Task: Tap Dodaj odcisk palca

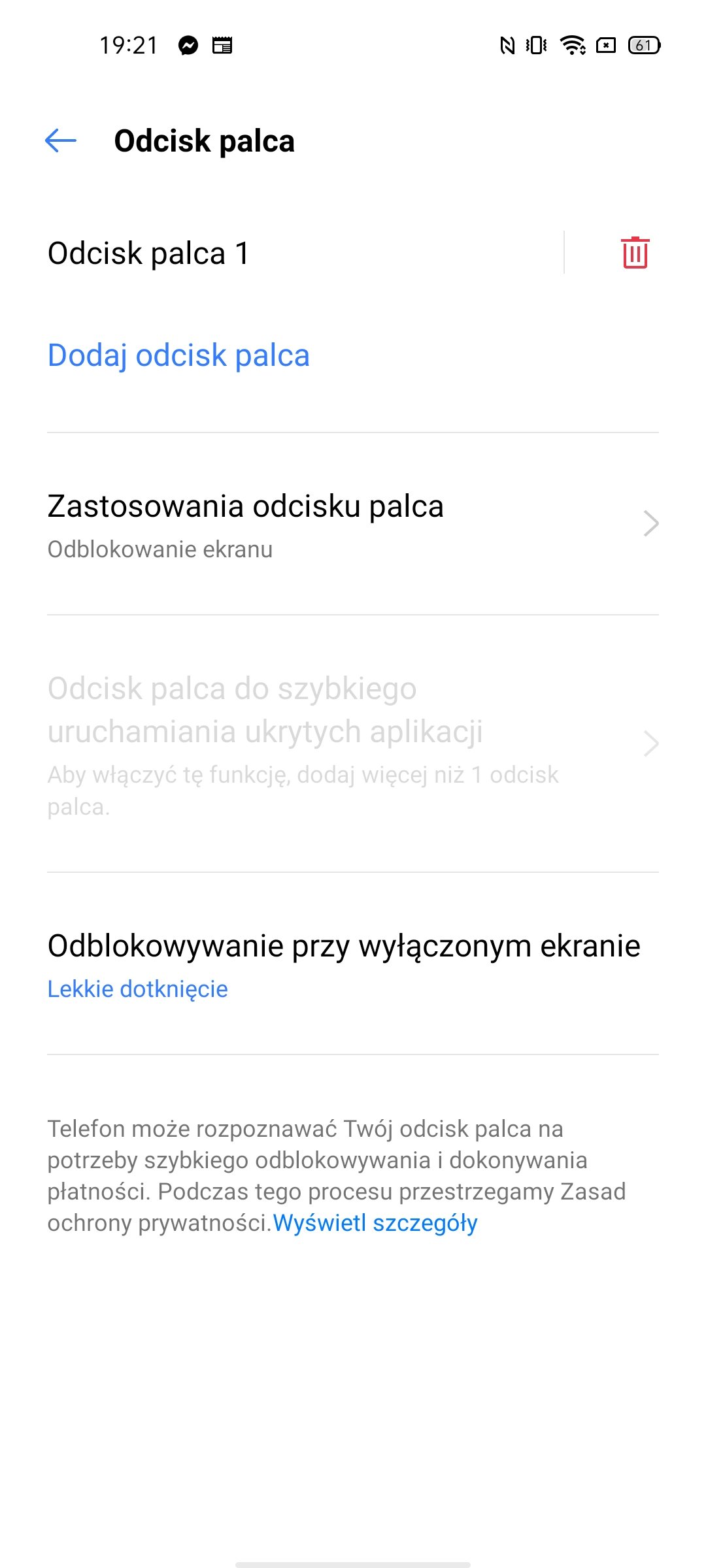Action: 178,355
